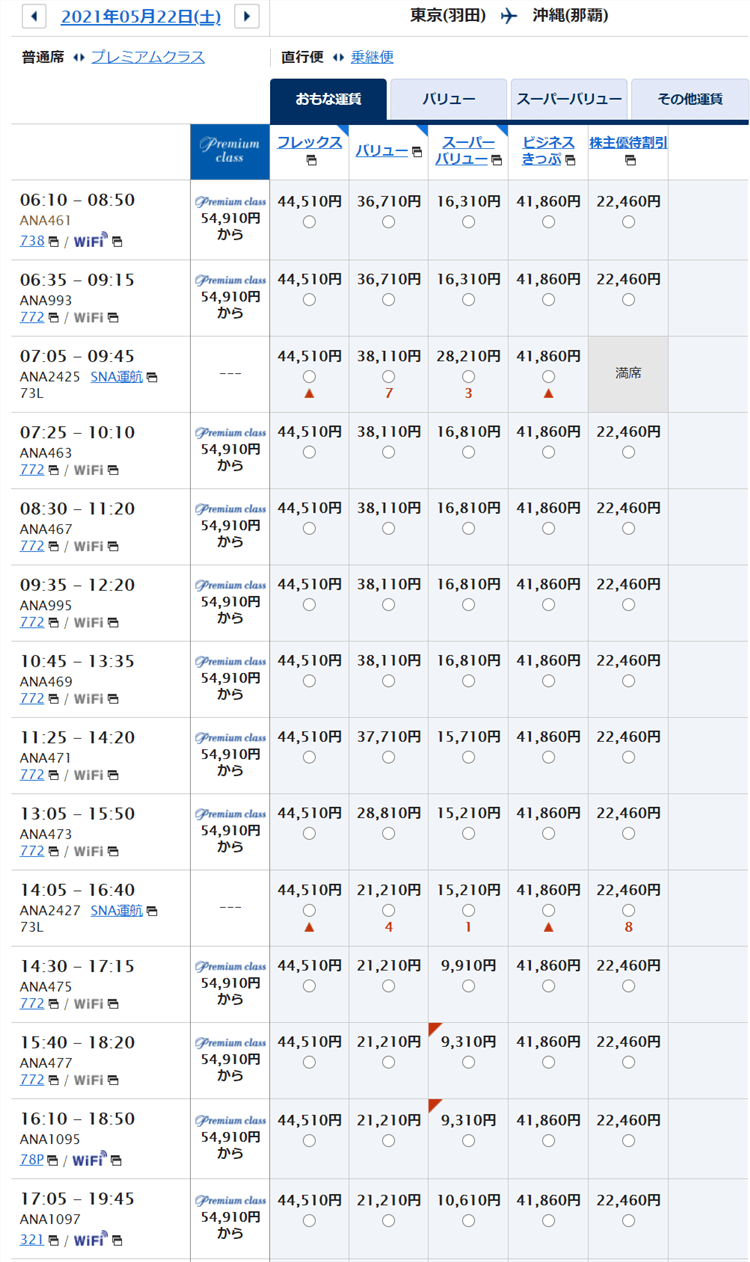Viewport: 750px width, 1262px height.
Task: Open the date picker 2021年05月22日(土)
Action: pos(140,16)
